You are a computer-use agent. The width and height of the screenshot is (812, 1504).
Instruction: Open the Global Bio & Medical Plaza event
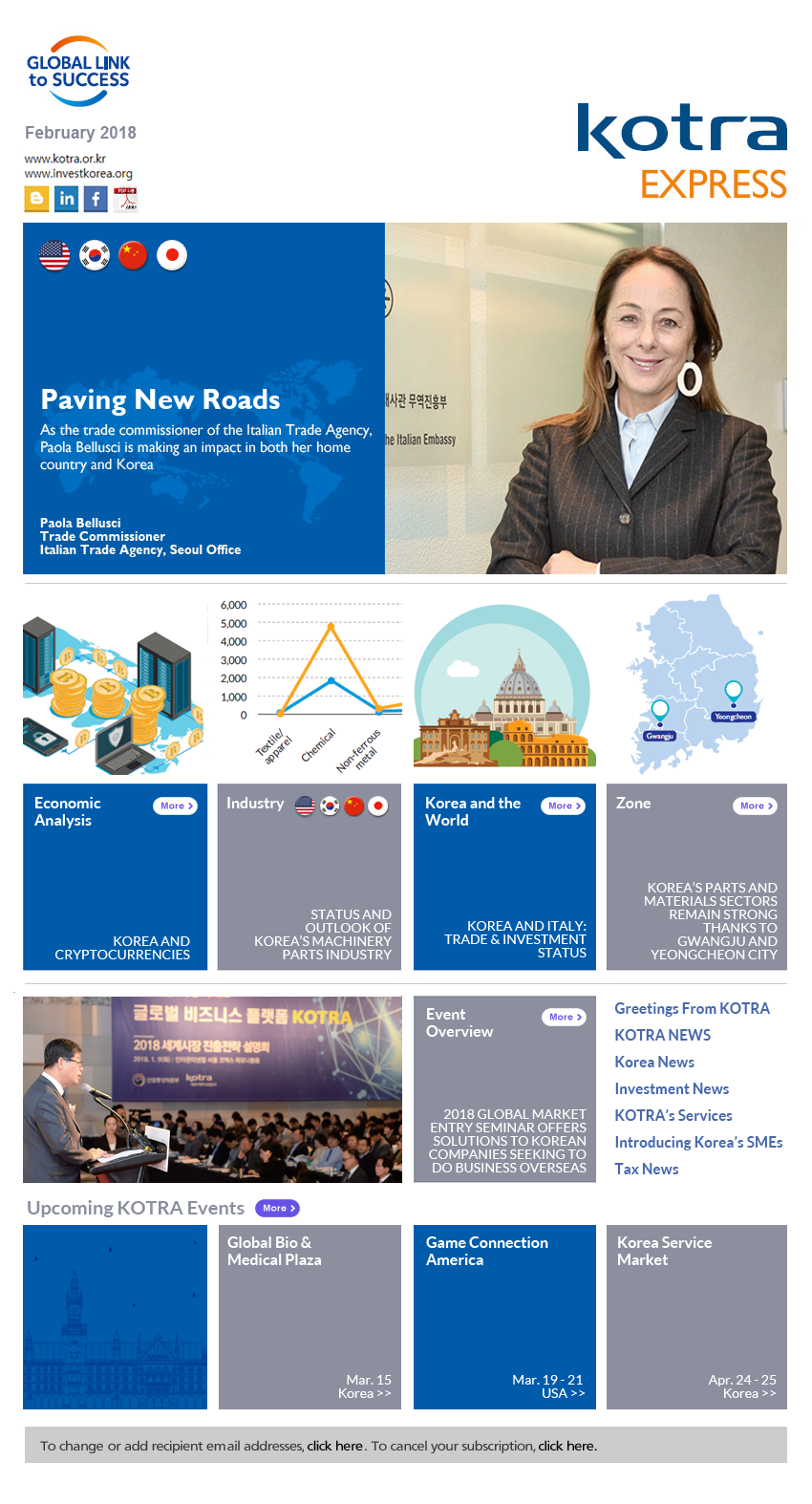(x=310, y=1317)
